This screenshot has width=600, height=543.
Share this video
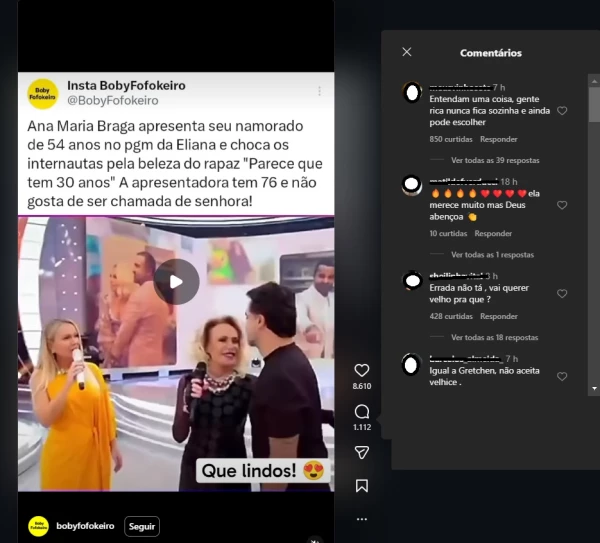tap(362, 452)
